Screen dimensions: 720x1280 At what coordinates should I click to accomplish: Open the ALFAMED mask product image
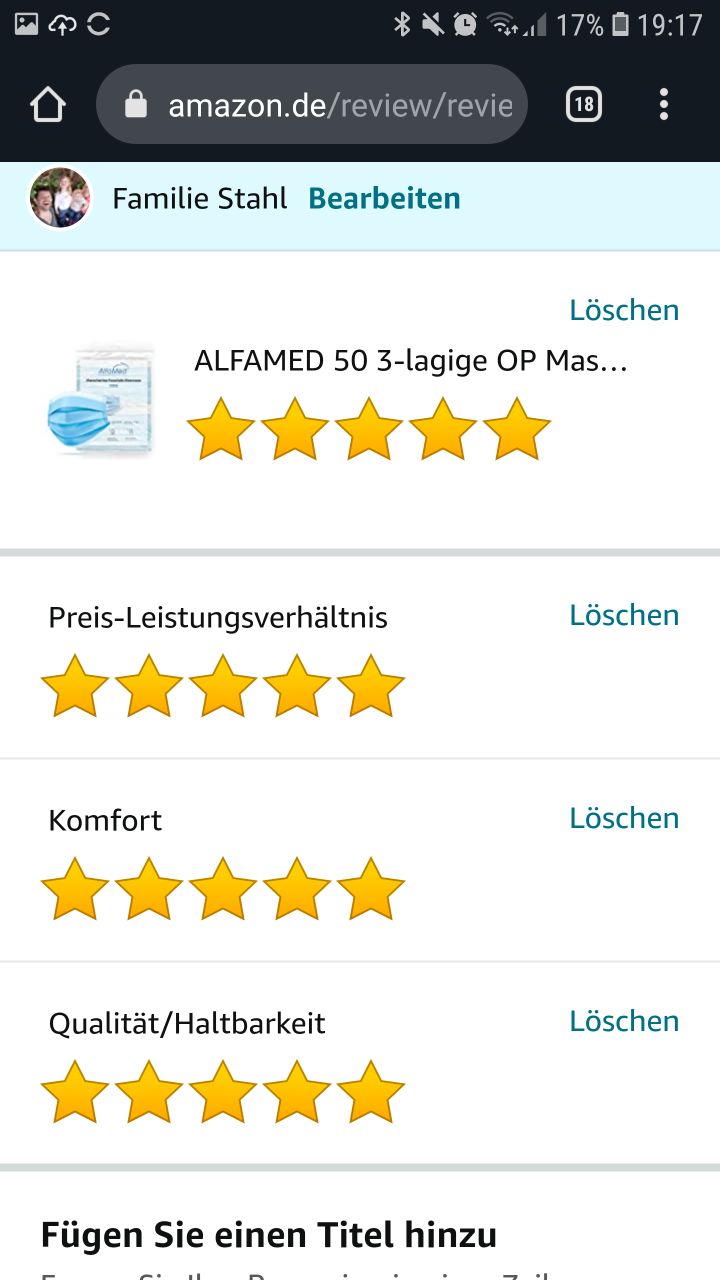[x=101, y=400]
